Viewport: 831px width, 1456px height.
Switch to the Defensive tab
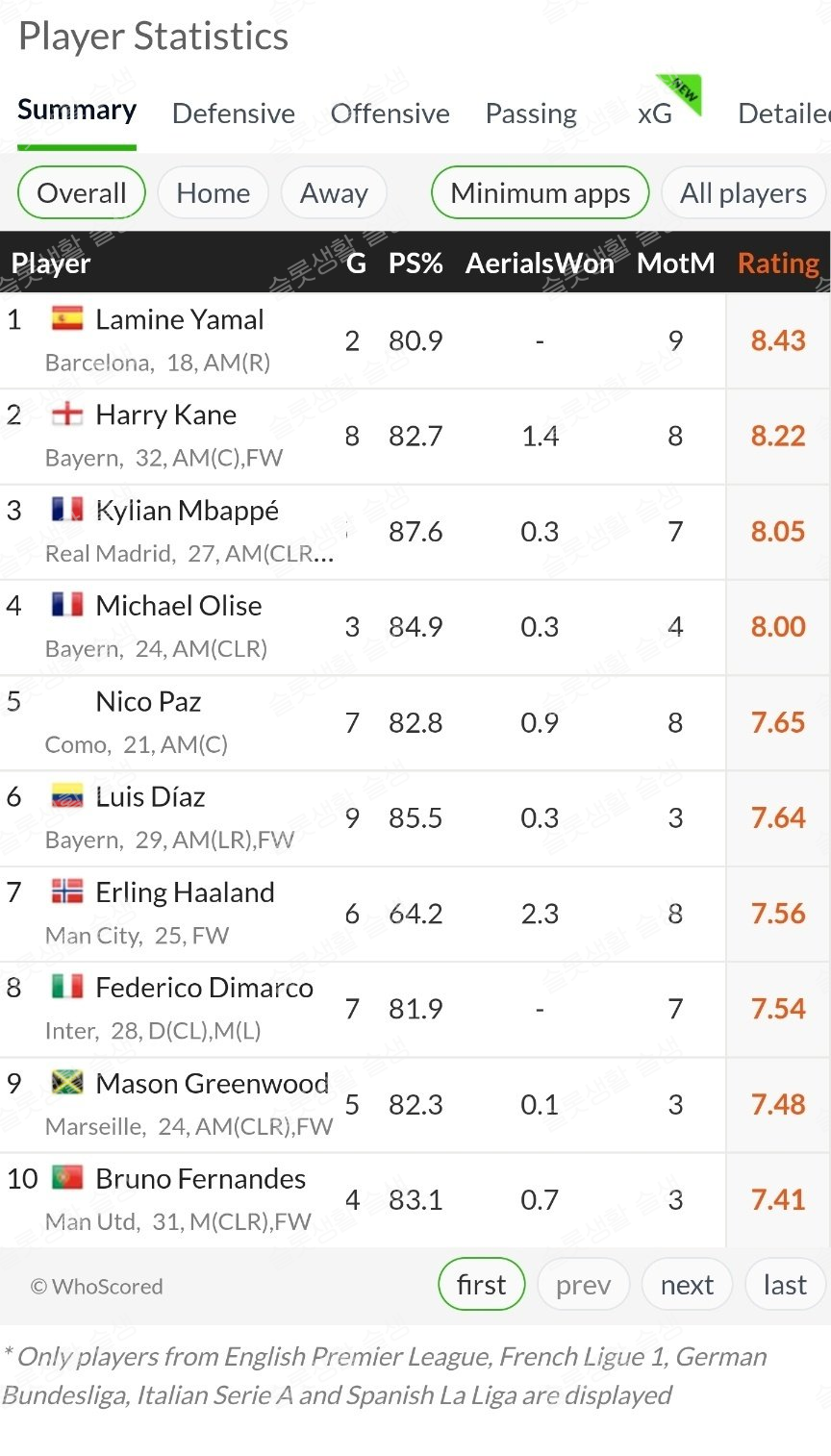point(233,113)
